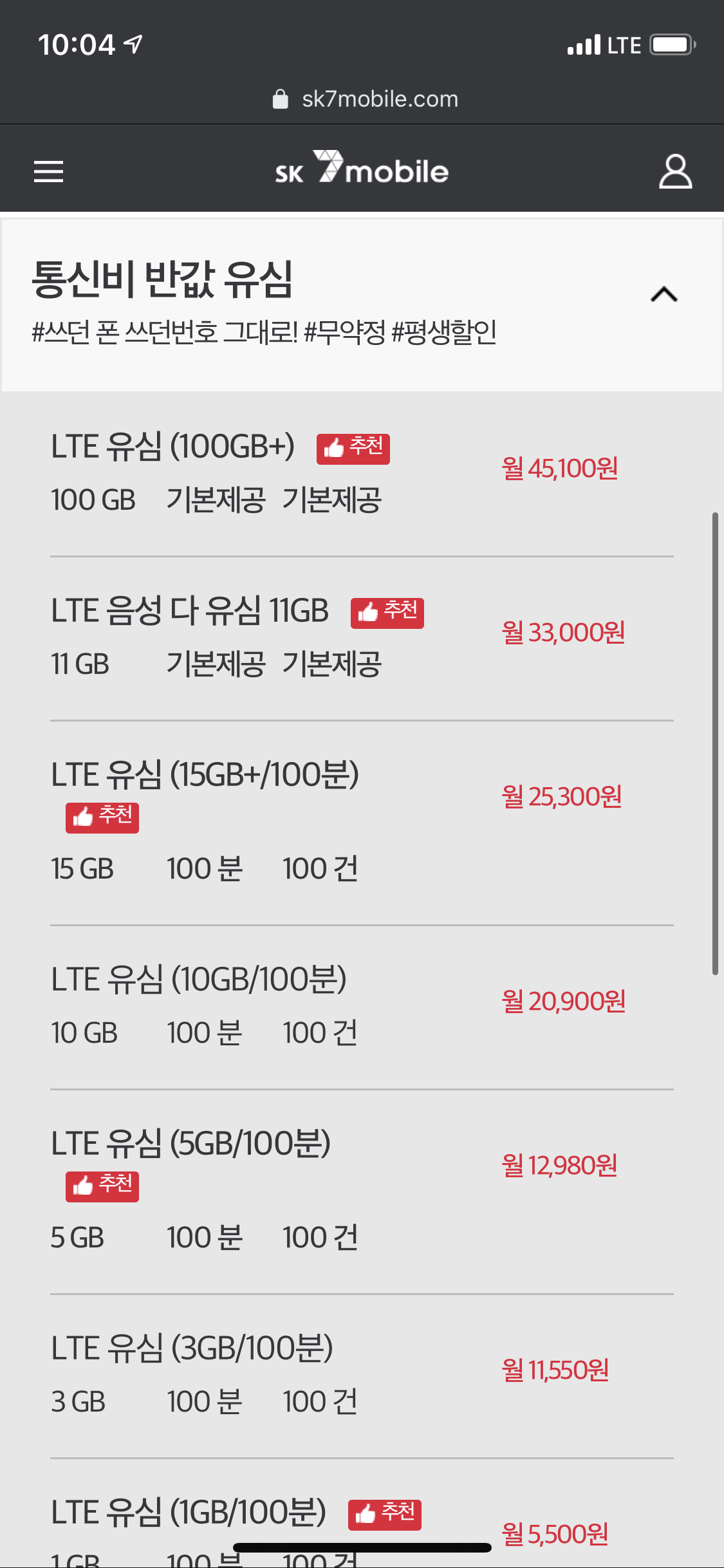The image size is (724, 1568).
Task: Tap the sk7mobile.com address bar
Action: pos(365,99)
